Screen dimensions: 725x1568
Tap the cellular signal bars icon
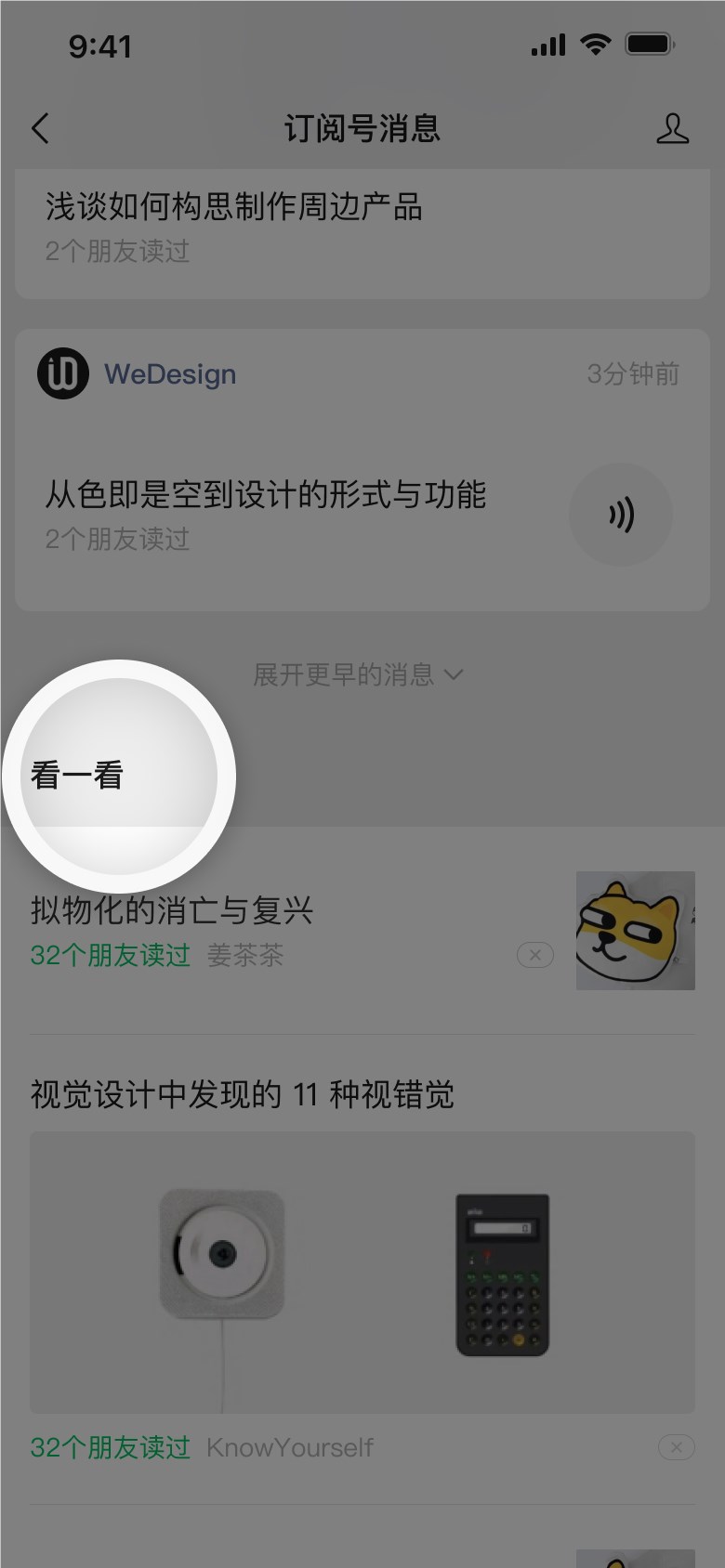coord(548,44)
